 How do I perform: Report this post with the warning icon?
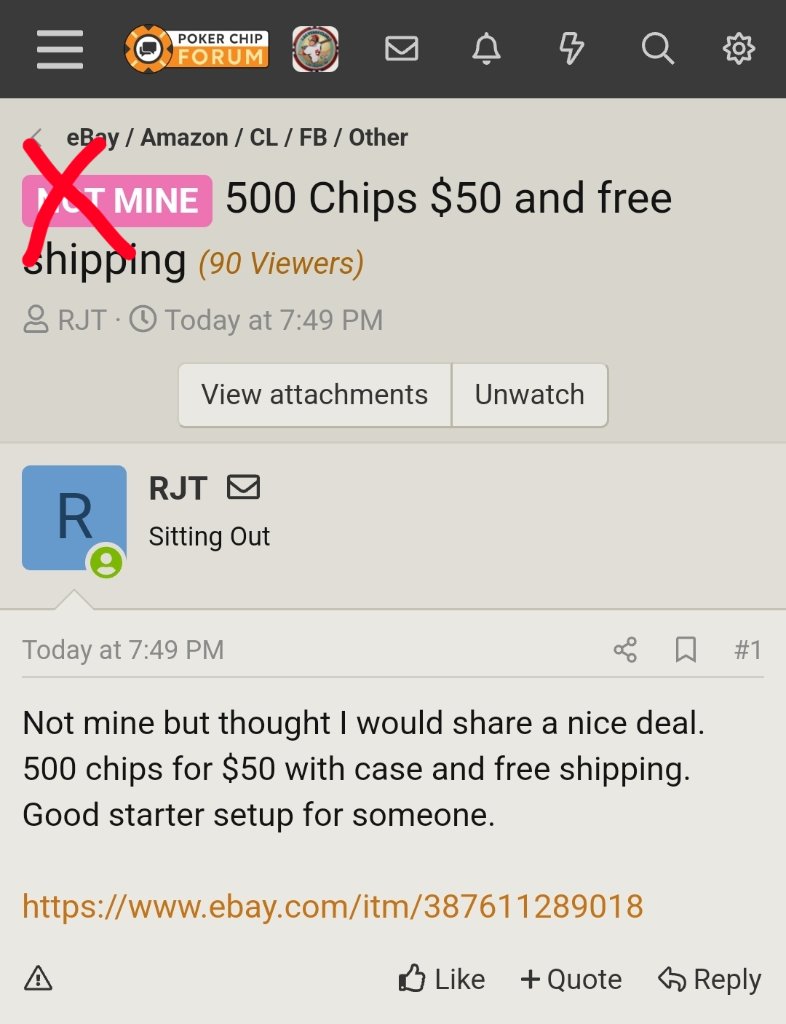point(38,978)
